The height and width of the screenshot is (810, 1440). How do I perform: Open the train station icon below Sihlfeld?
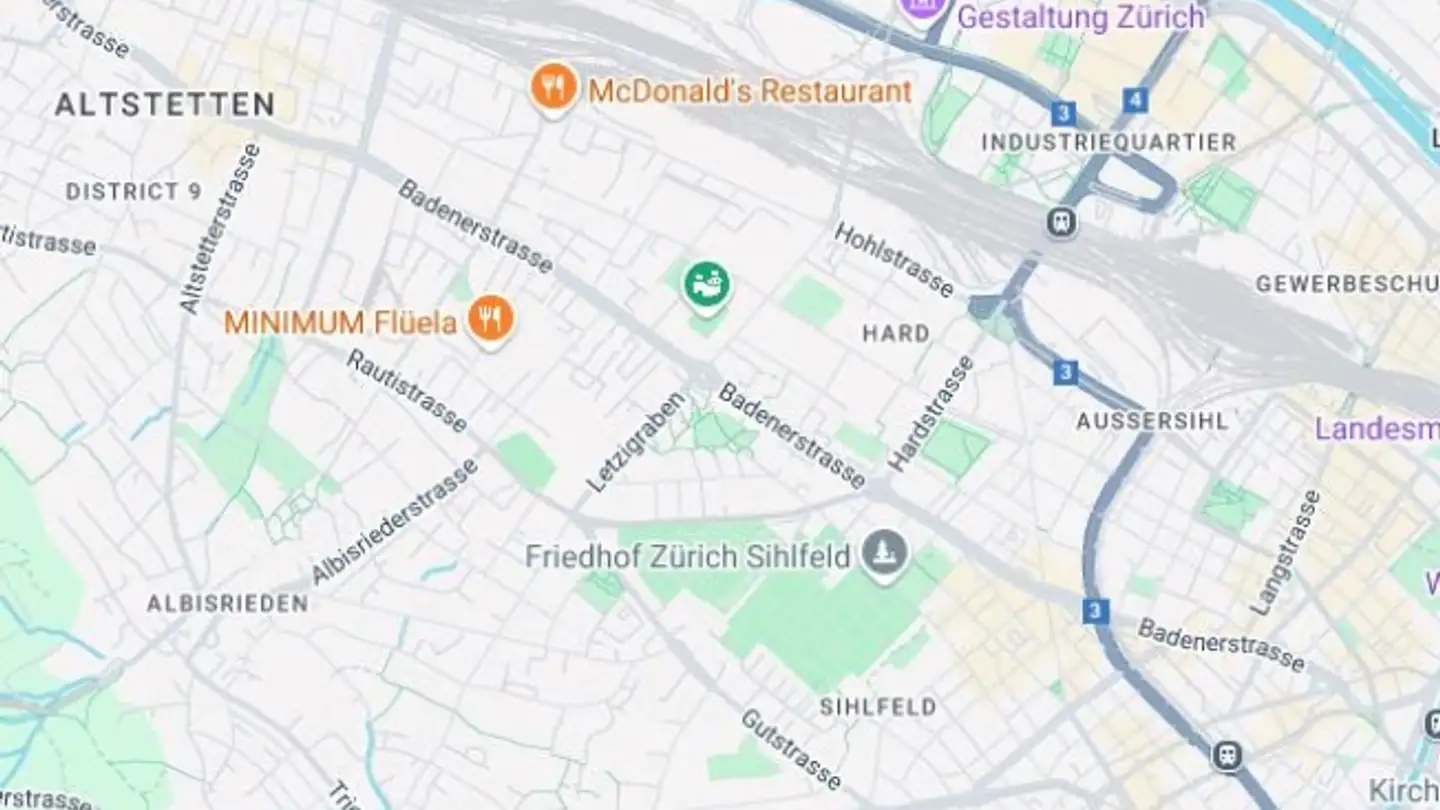pyautogui.click(x=1227, y=755)
